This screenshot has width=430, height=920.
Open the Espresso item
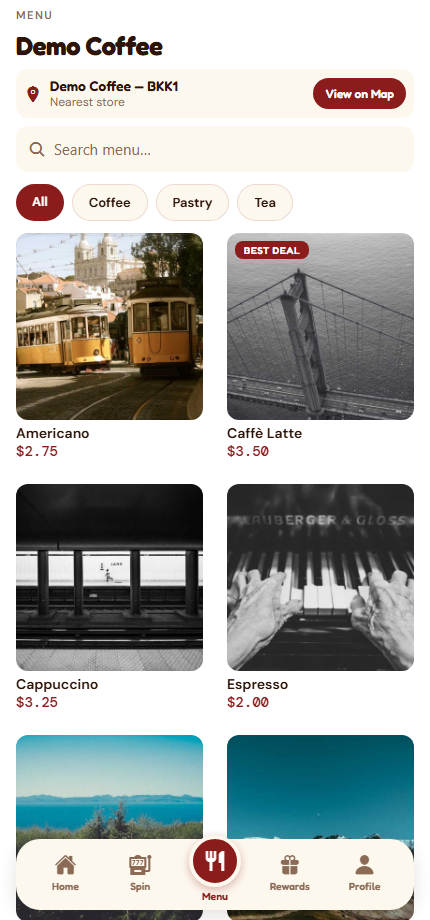(320, 597)
